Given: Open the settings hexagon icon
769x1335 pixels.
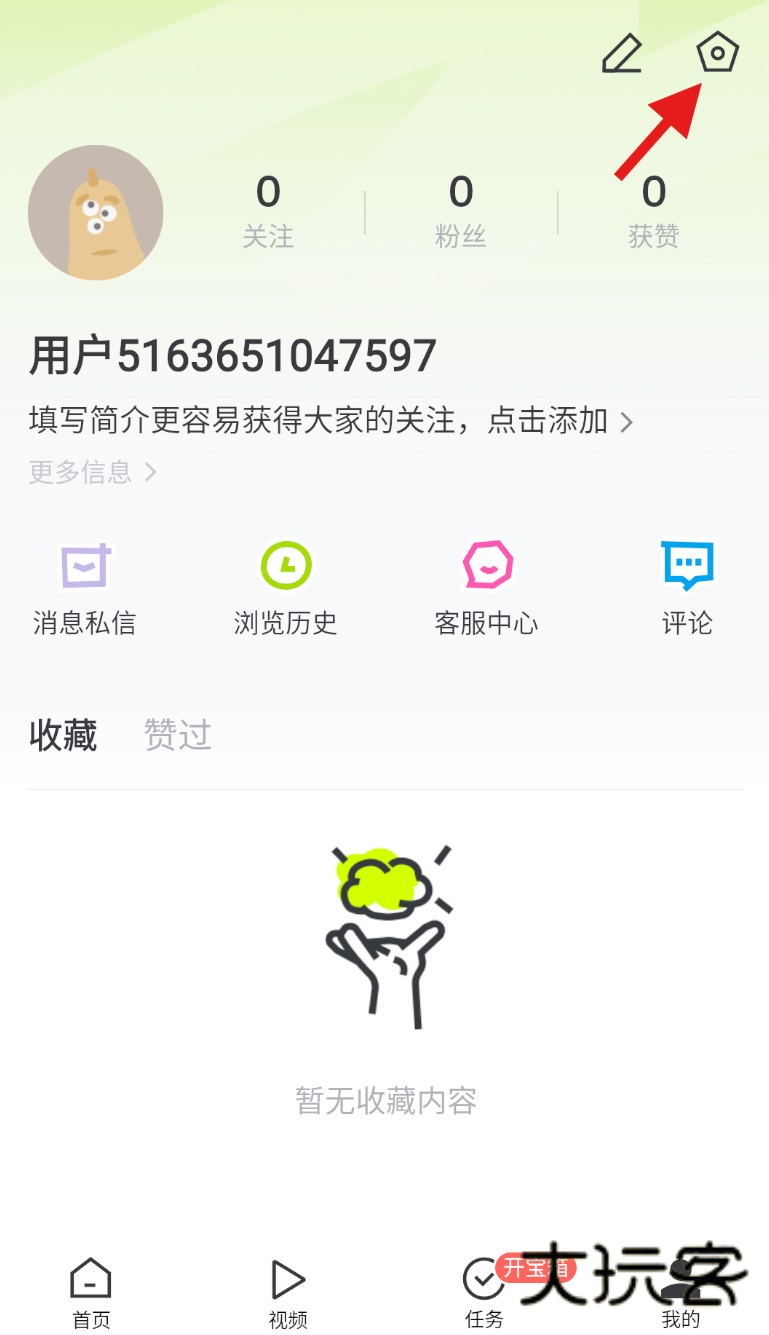Looking at the screenshot, I should pos(717,53).
